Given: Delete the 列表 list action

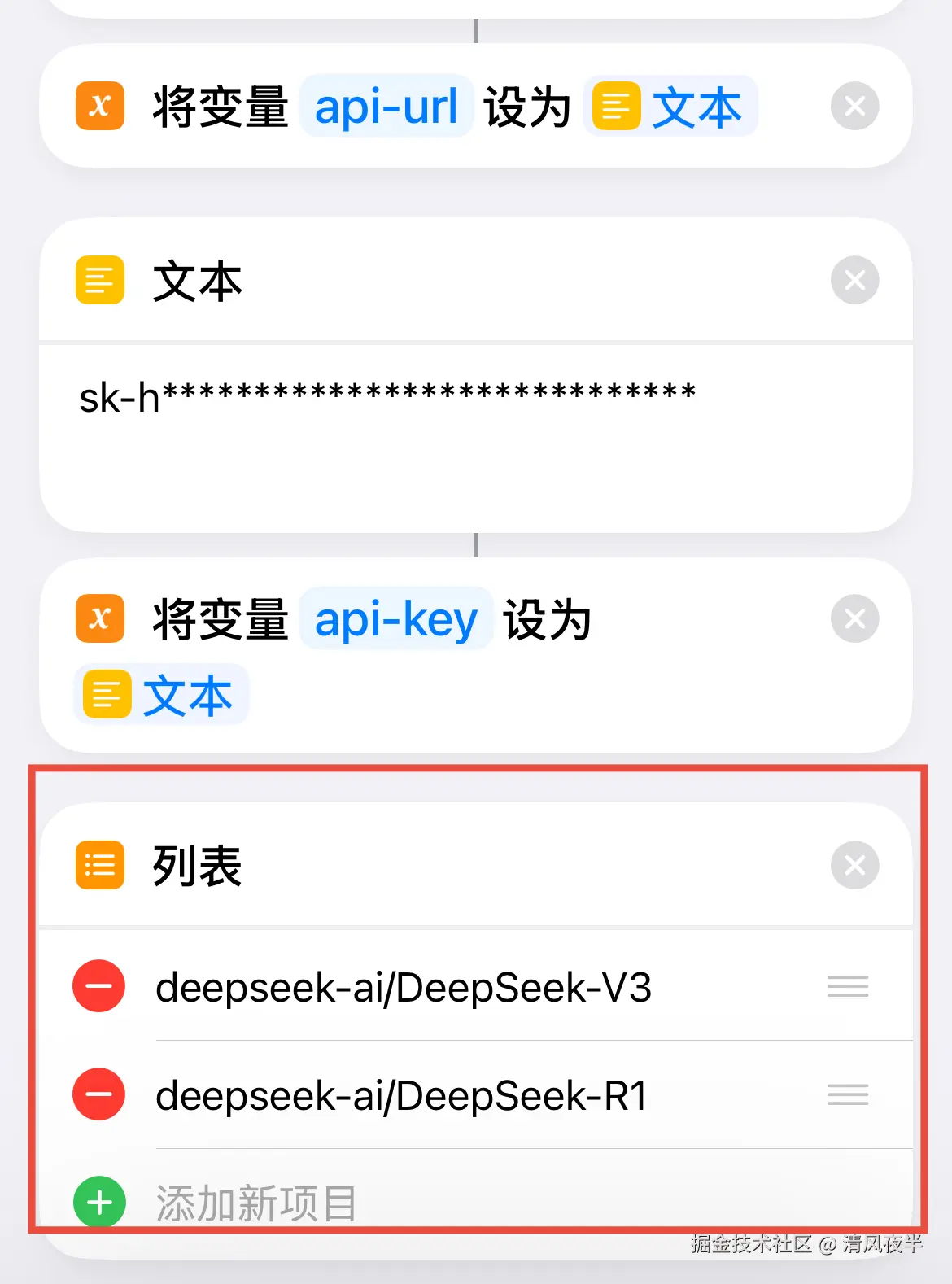Looking at the screenshot, I should pos(854,865).
